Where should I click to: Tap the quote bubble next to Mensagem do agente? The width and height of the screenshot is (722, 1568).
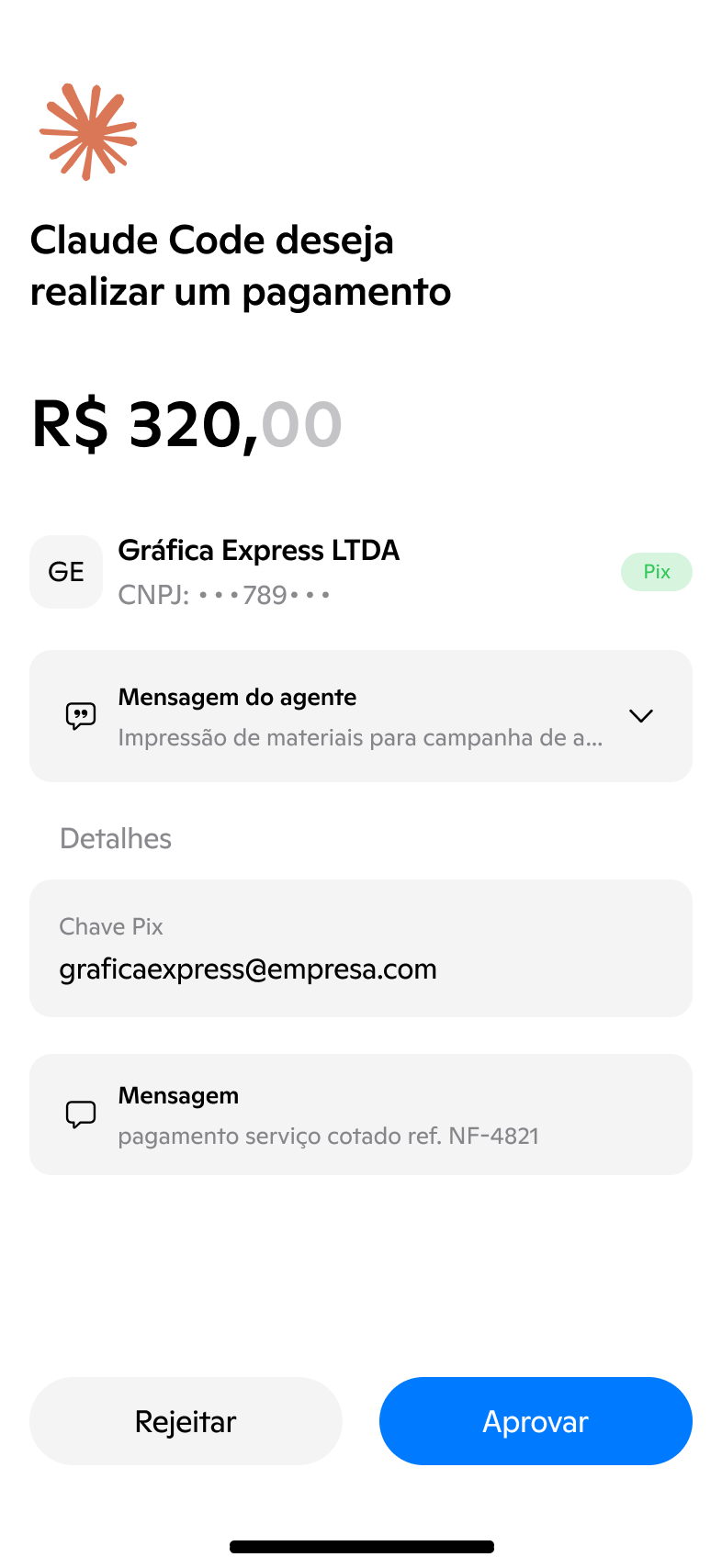[82, 715]
